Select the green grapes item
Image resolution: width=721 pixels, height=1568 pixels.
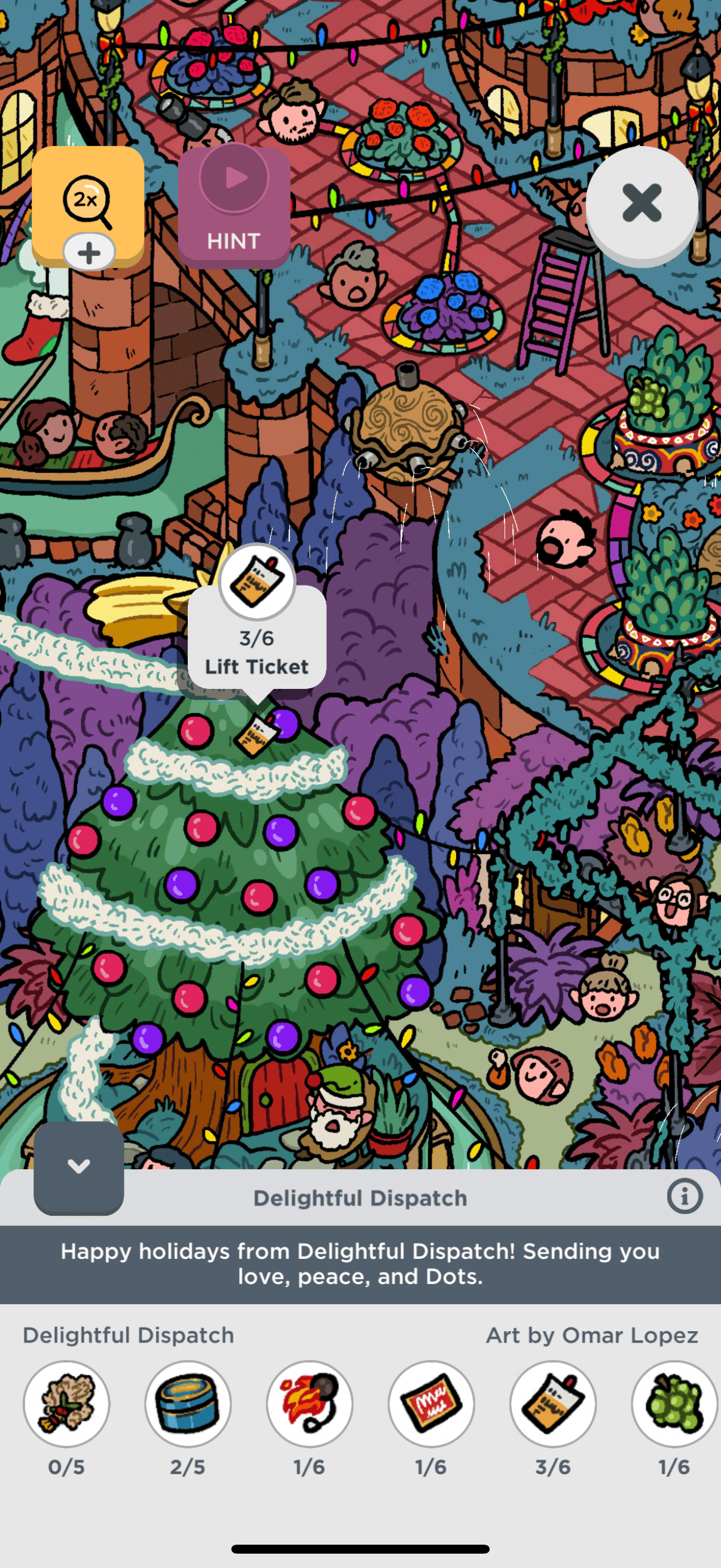click(x=675, y=1404)
